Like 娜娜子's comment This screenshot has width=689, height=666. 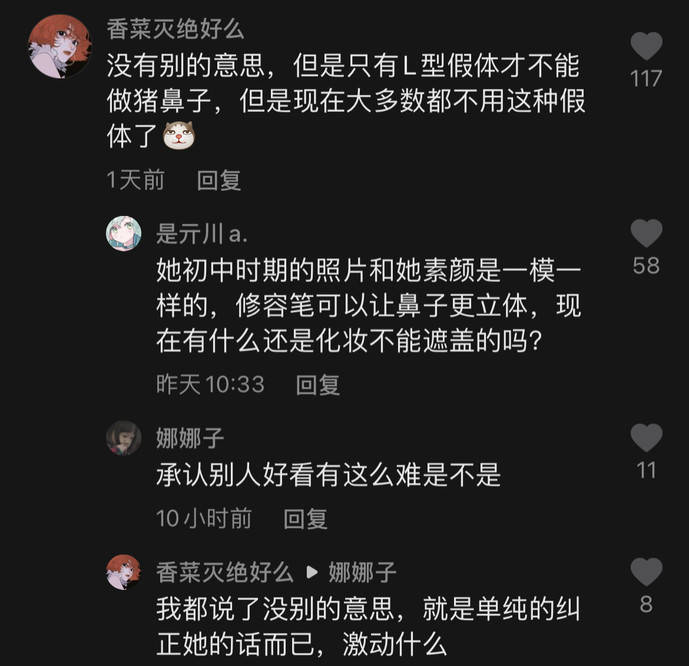tap(647, 437)
